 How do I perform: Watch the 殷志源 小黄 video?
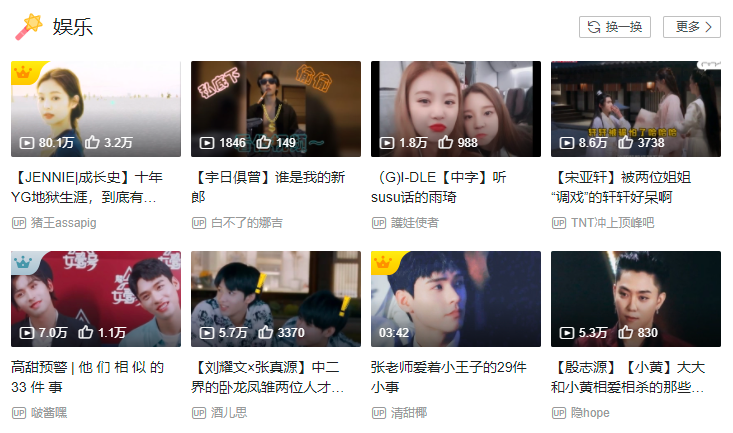pos(636,299)
